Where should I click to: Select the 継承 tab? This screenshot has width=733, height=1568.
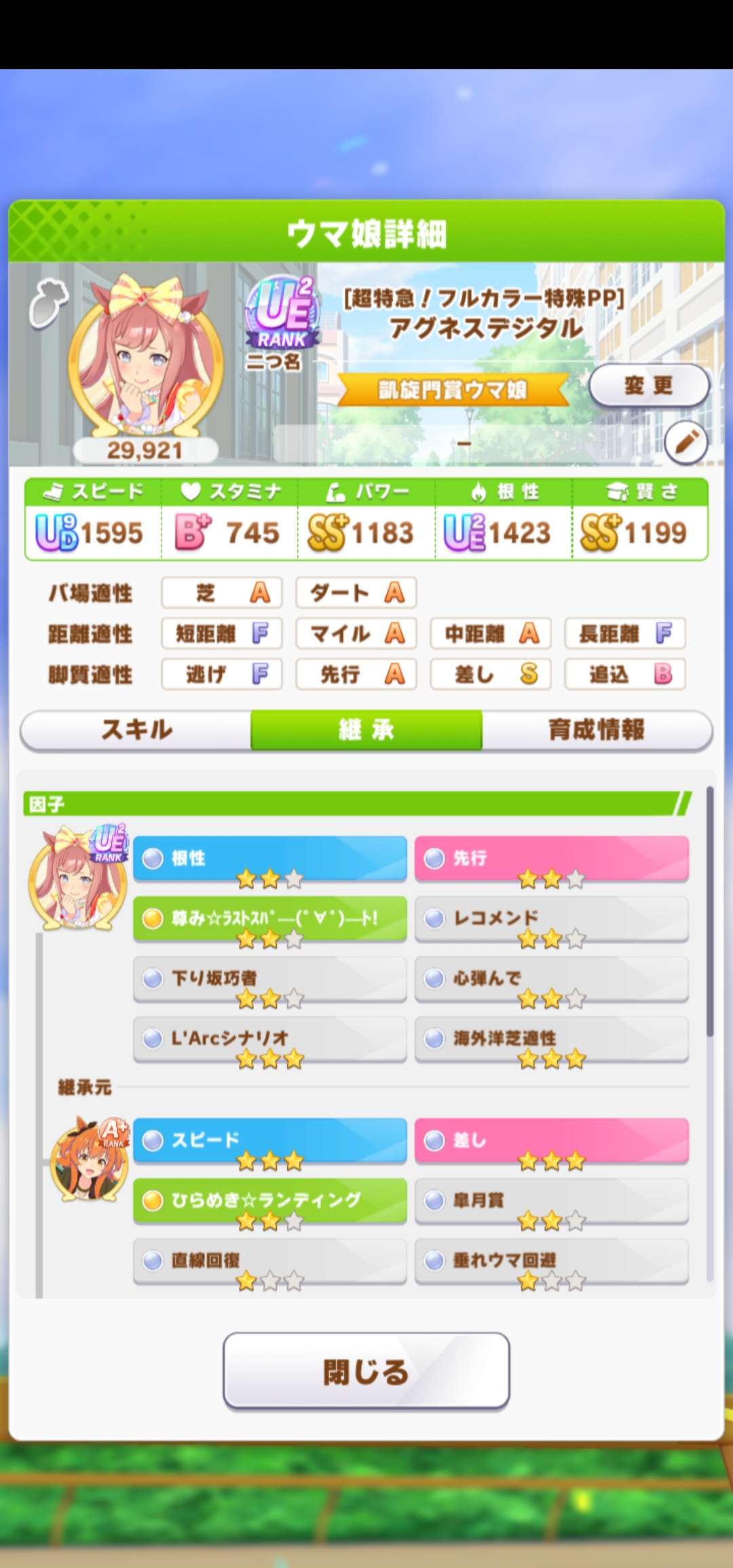click(366, 730)
